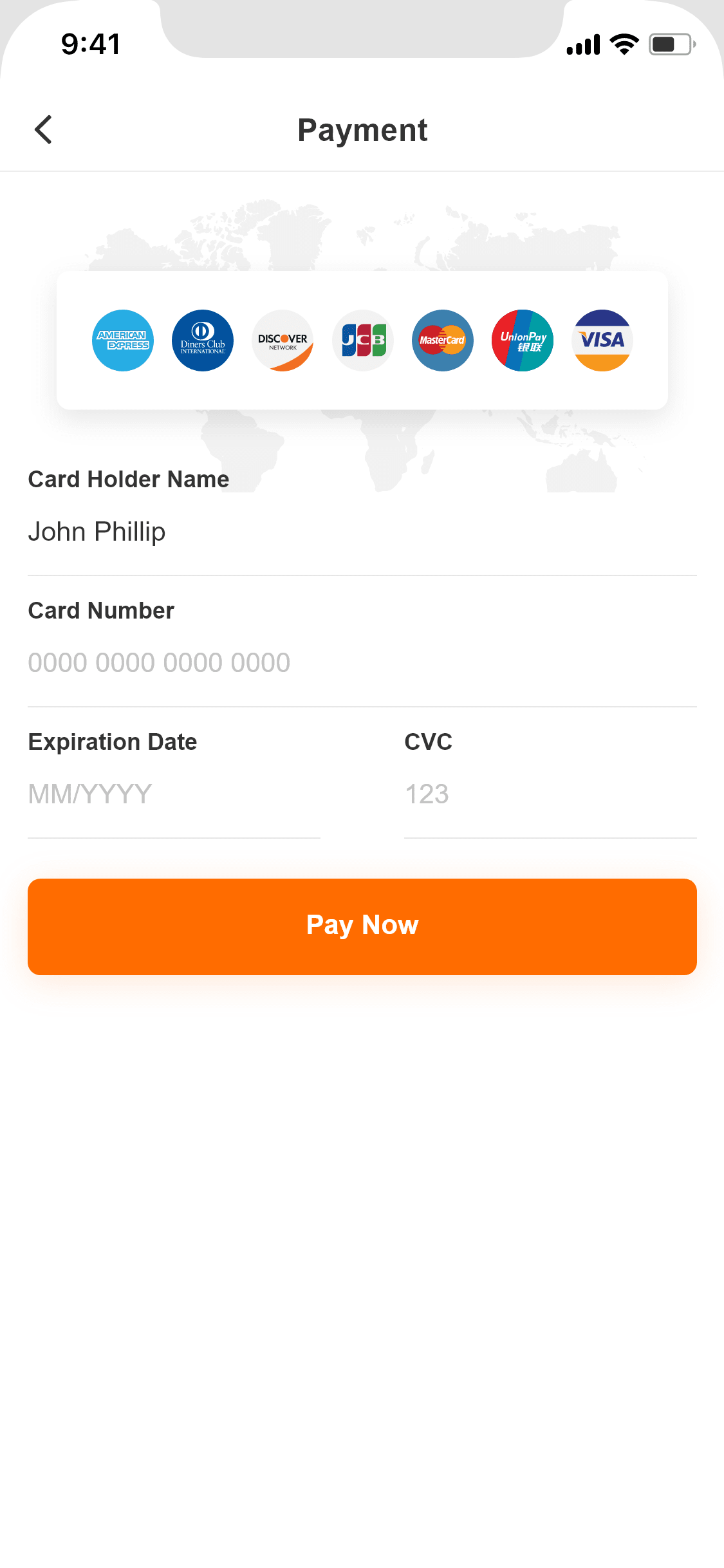The image size is (724, 1568).
Task: Tap the Expiration Date field
Action: 174,794
